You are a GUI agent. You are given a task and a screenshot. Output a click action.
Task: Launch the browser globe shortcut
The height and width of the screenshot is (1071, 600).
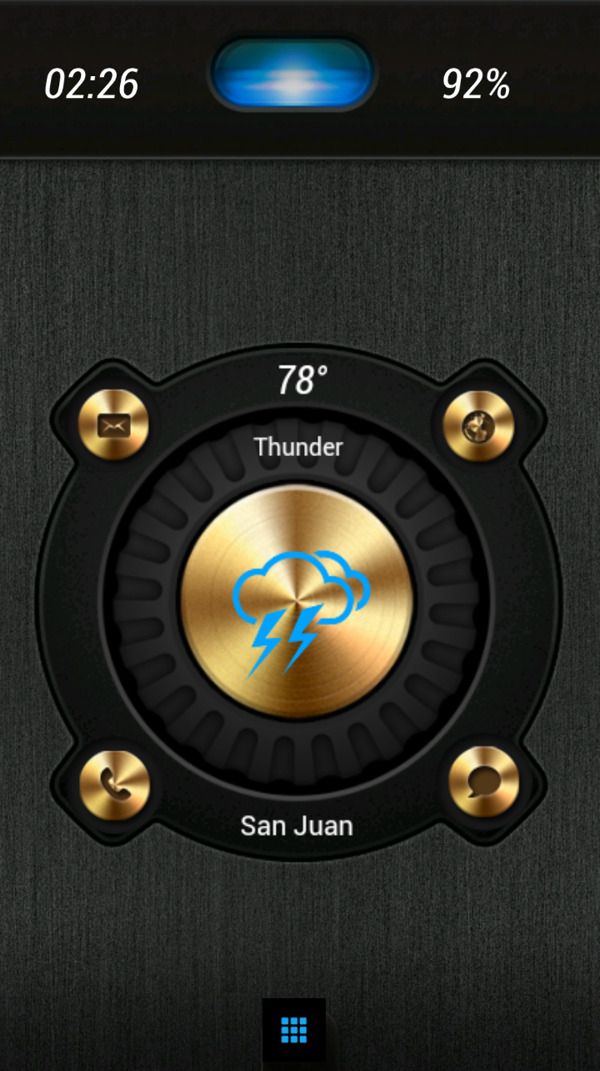coord(478,425)
